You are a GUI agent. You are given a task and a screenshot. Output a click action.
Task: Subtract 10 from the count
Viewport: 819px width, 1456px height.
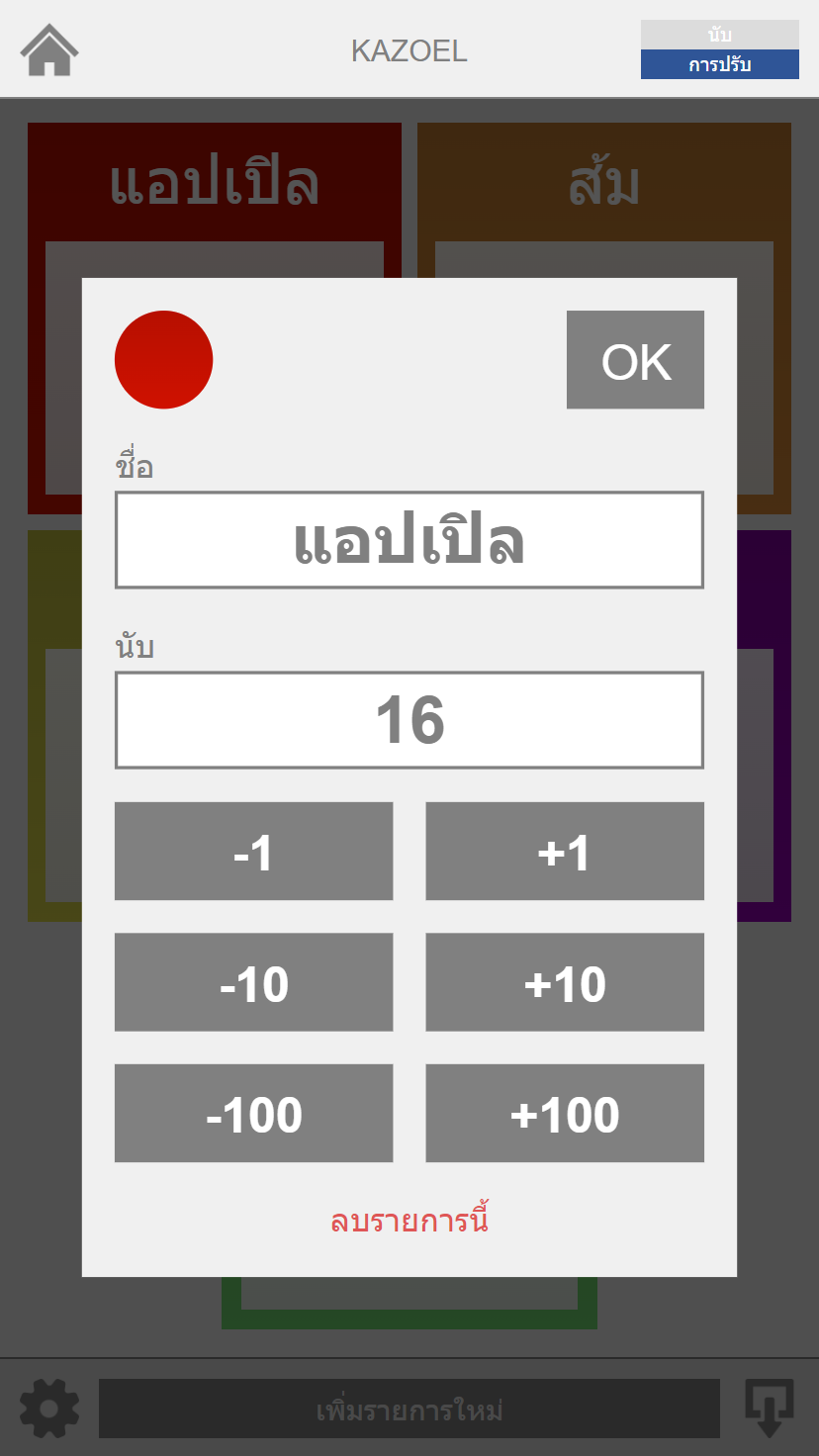253,982
